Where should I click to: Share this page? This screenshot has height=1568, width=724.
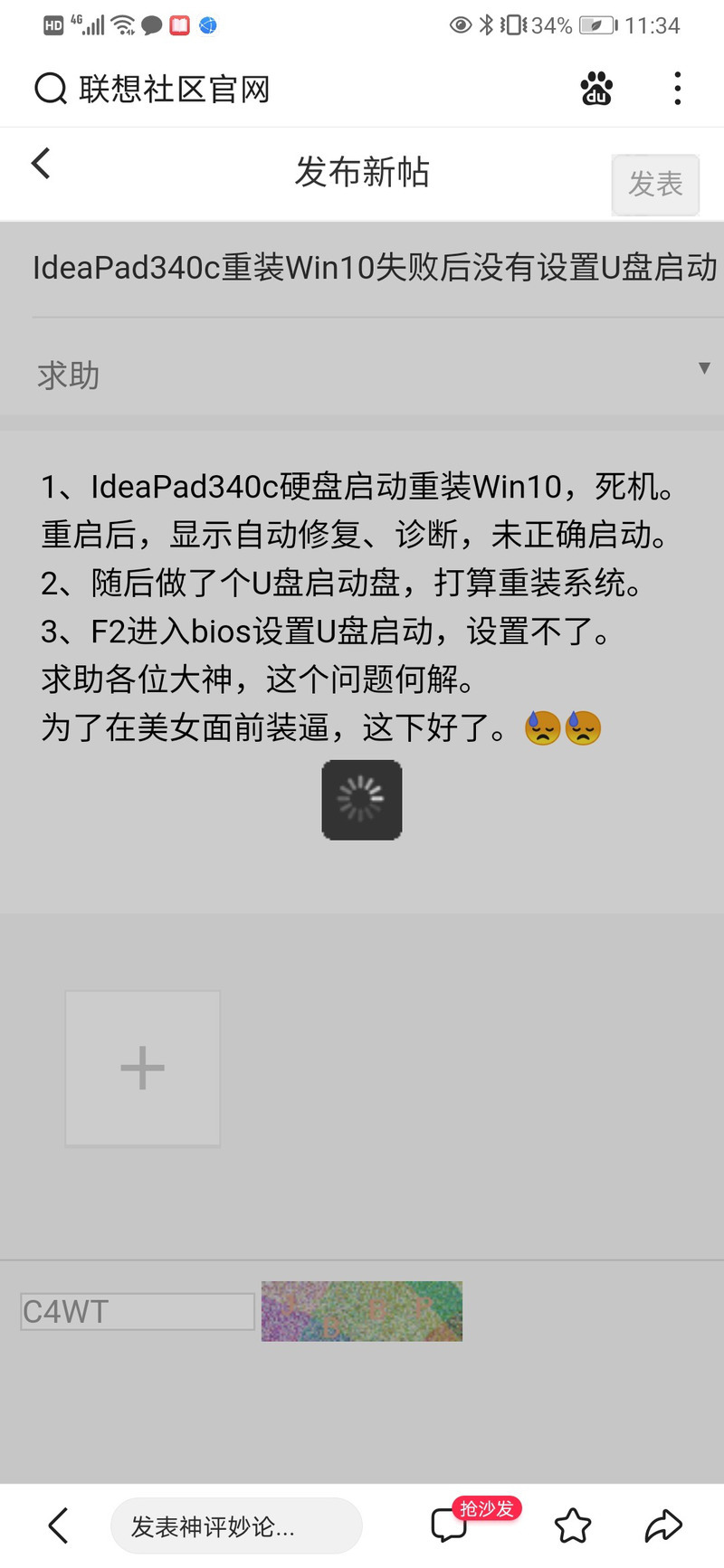(x=662, y=1525)
